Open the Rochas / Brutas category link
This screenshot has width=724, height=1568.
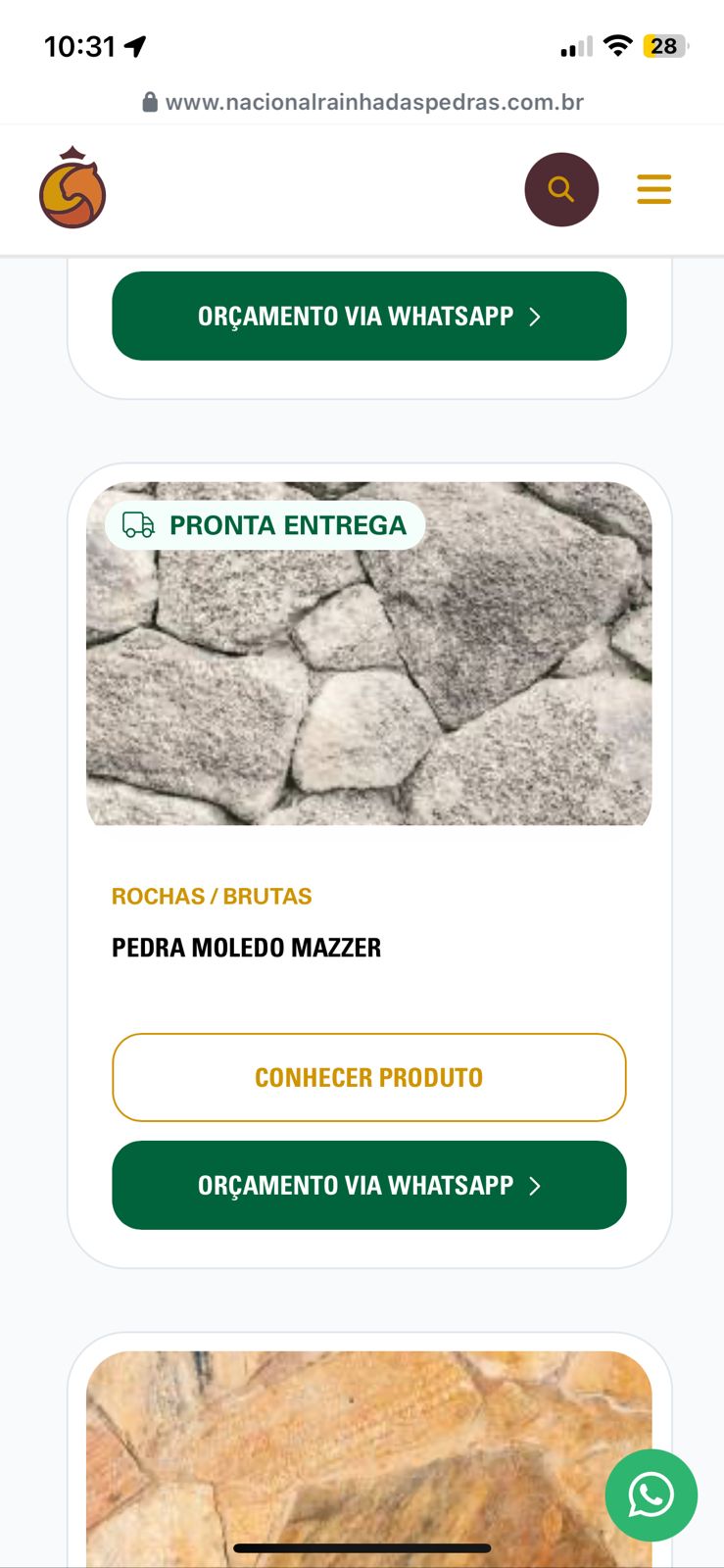point(210,896)
